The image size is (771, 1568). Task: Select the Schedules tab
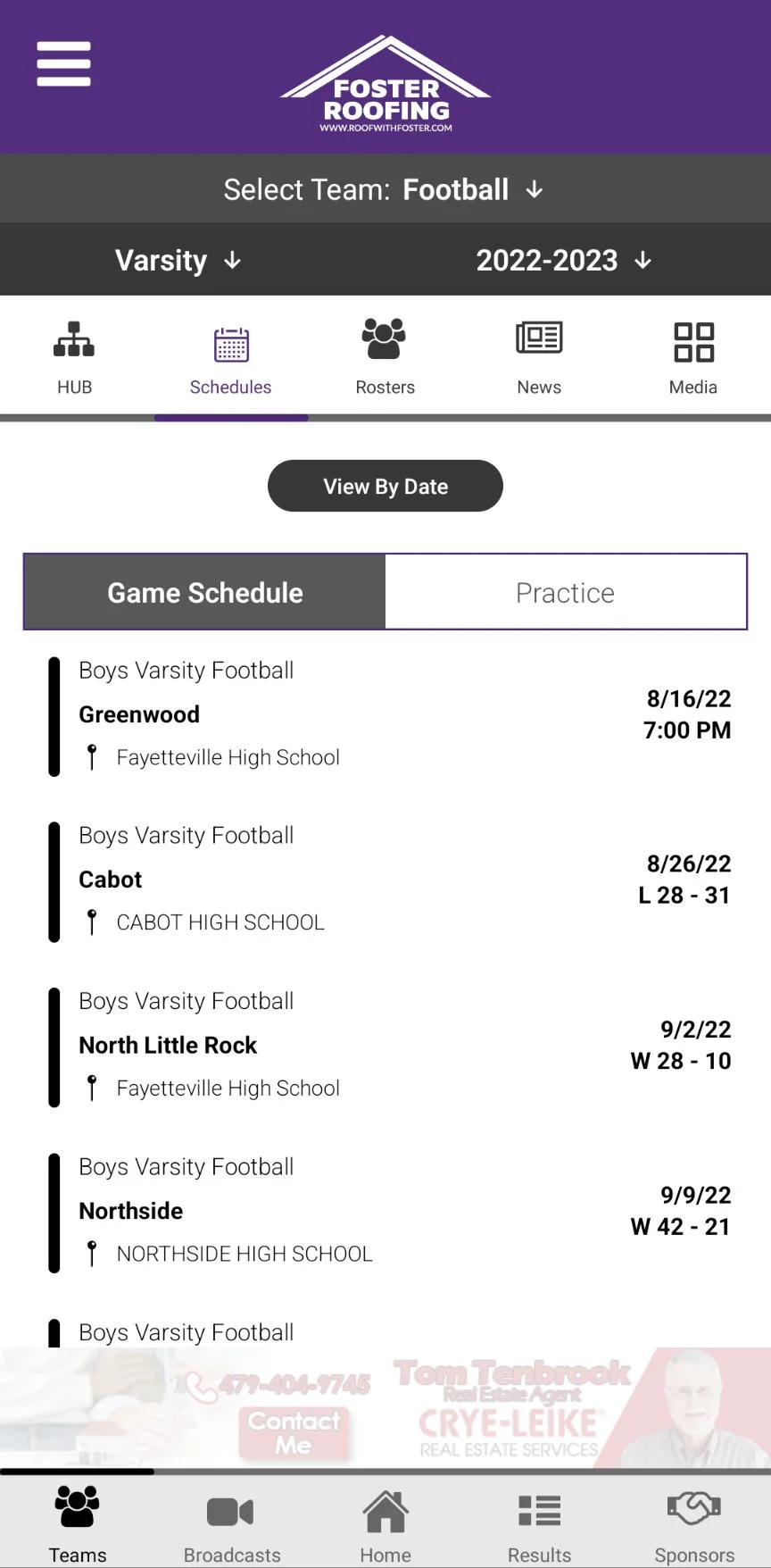point(230,358)
